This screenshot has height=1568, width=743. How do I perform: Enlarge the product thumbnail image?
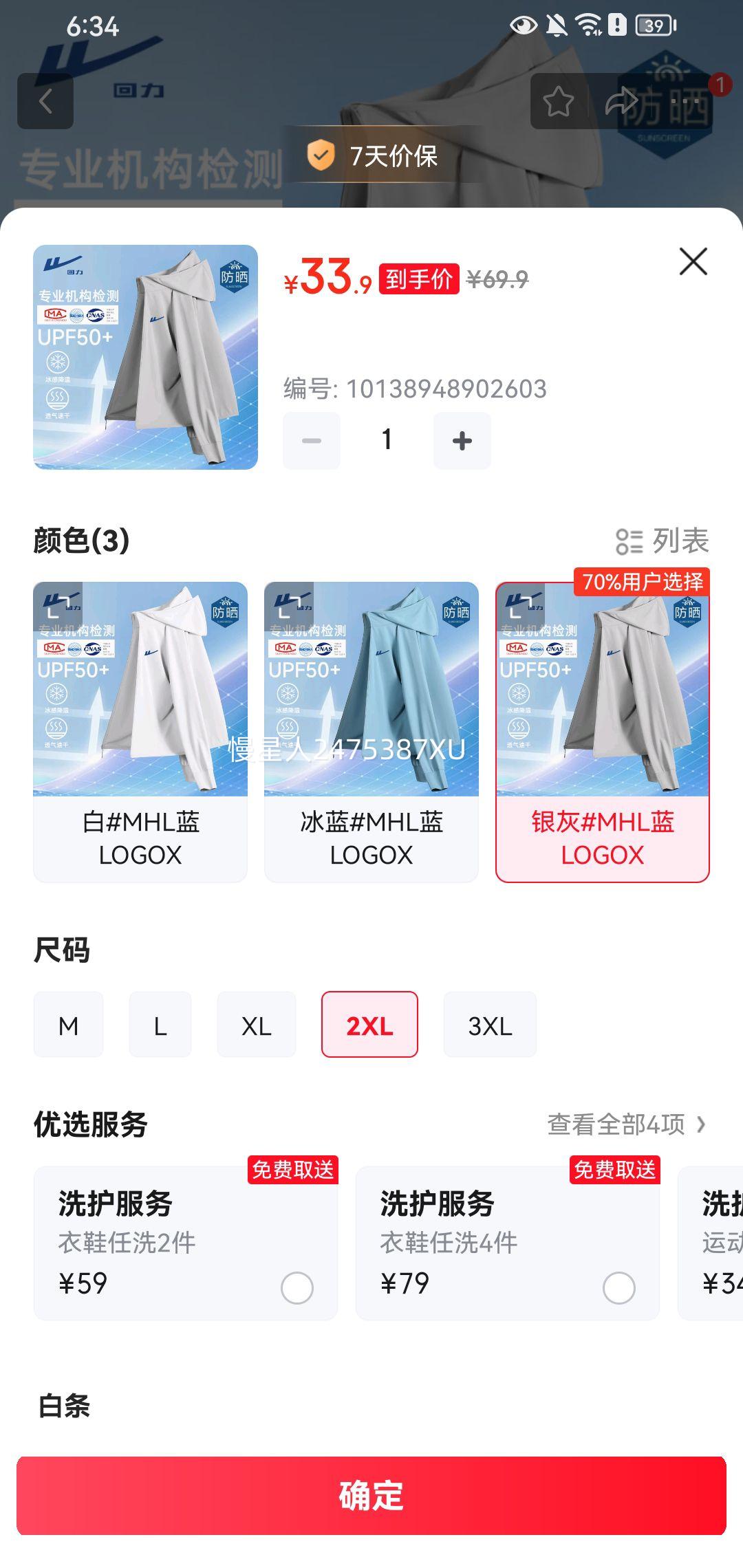[145, 357]
